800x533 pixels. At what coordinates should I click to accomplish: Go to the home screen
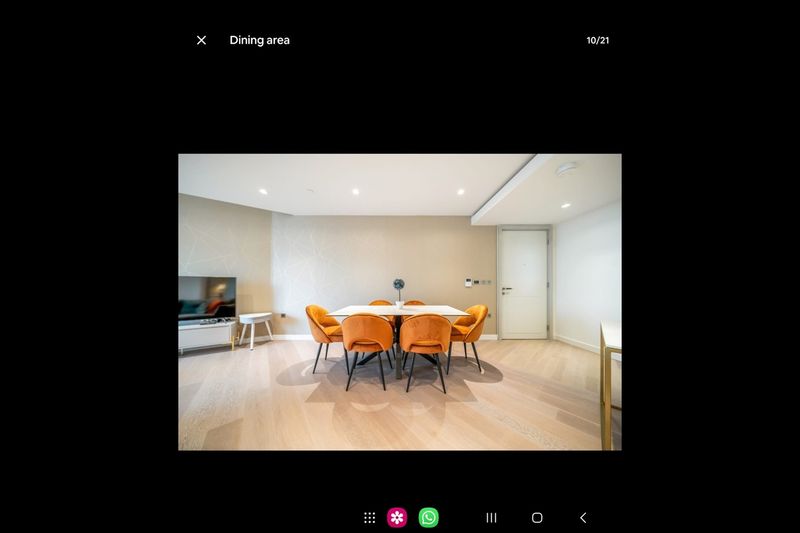pos(537,517)
